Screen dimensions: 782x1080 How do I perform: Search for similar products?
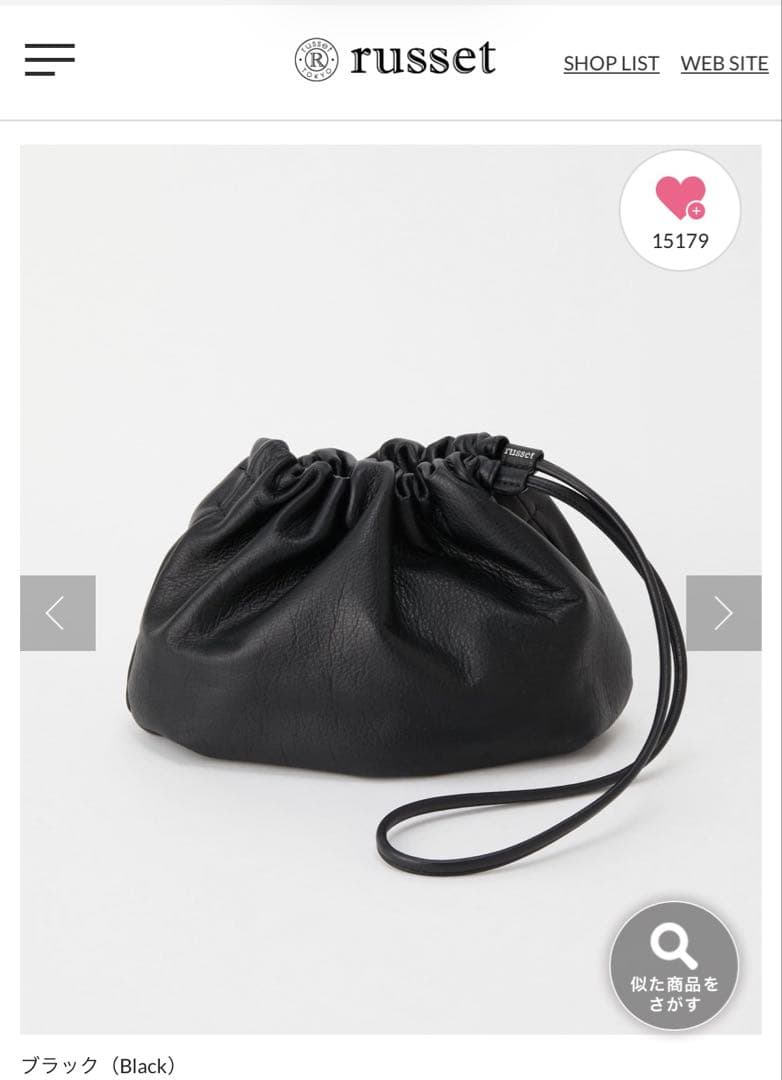(x=674, y=965)
